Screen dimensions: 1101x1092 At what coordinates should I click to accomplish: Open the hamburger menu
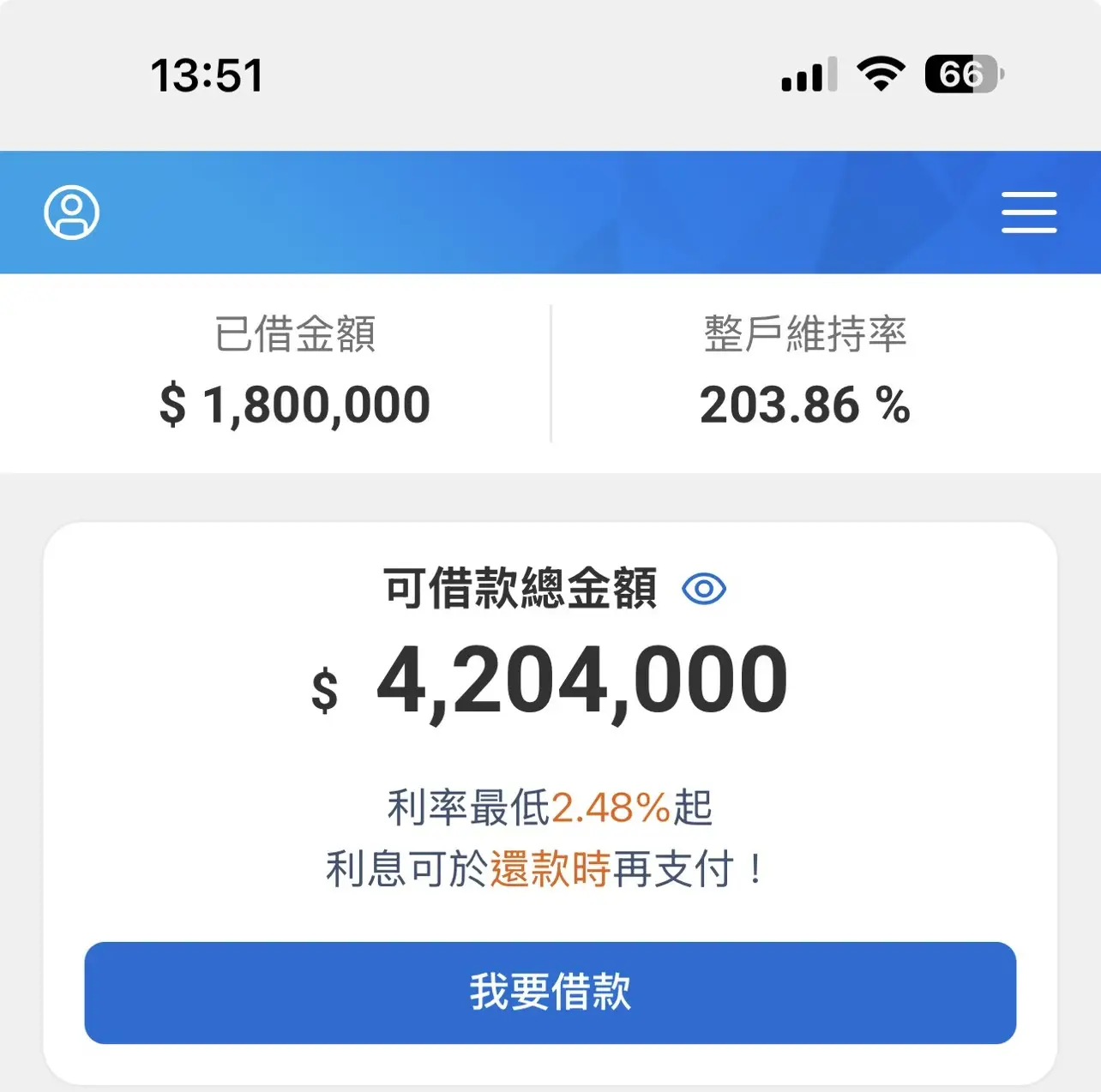(1029, 213)
